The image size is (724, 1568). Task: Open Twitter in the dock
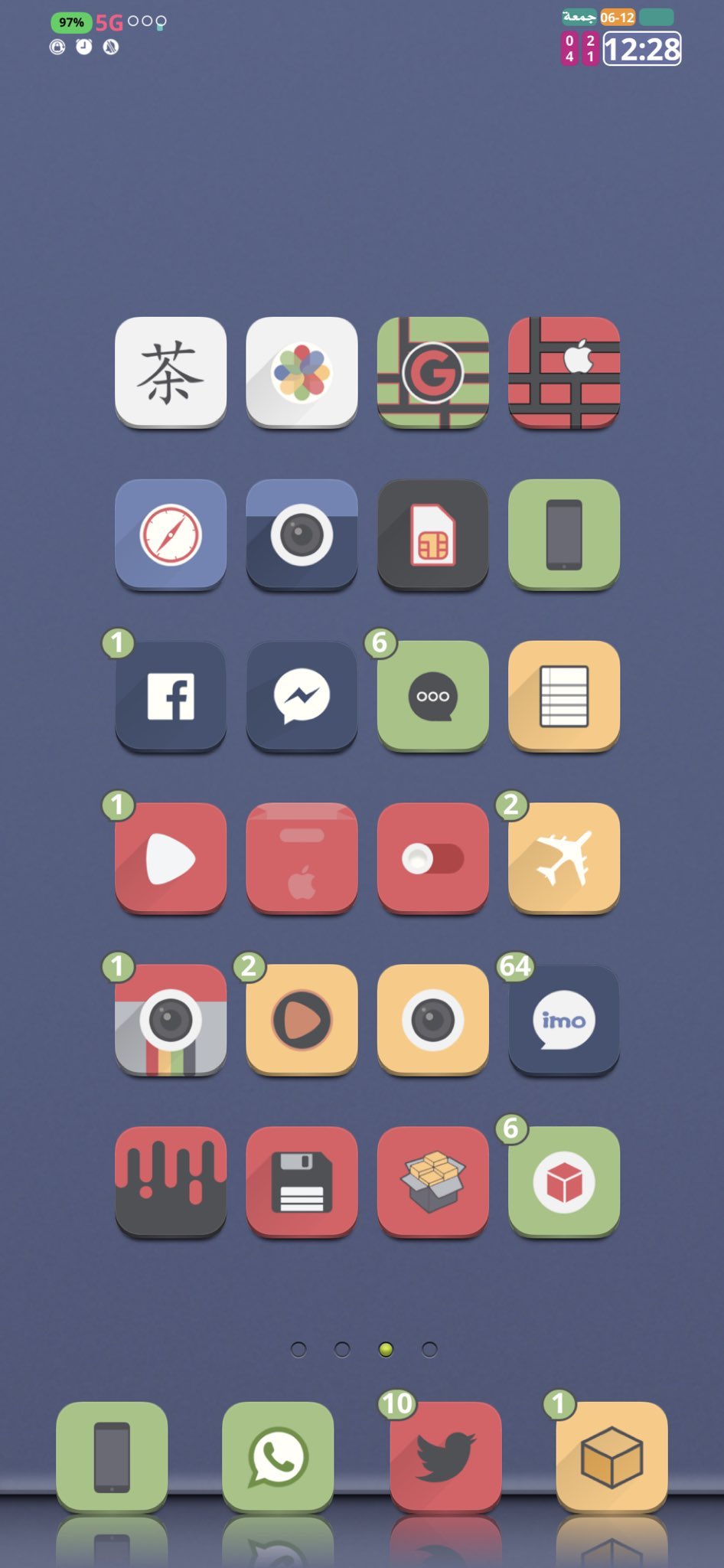[445, 1456]
